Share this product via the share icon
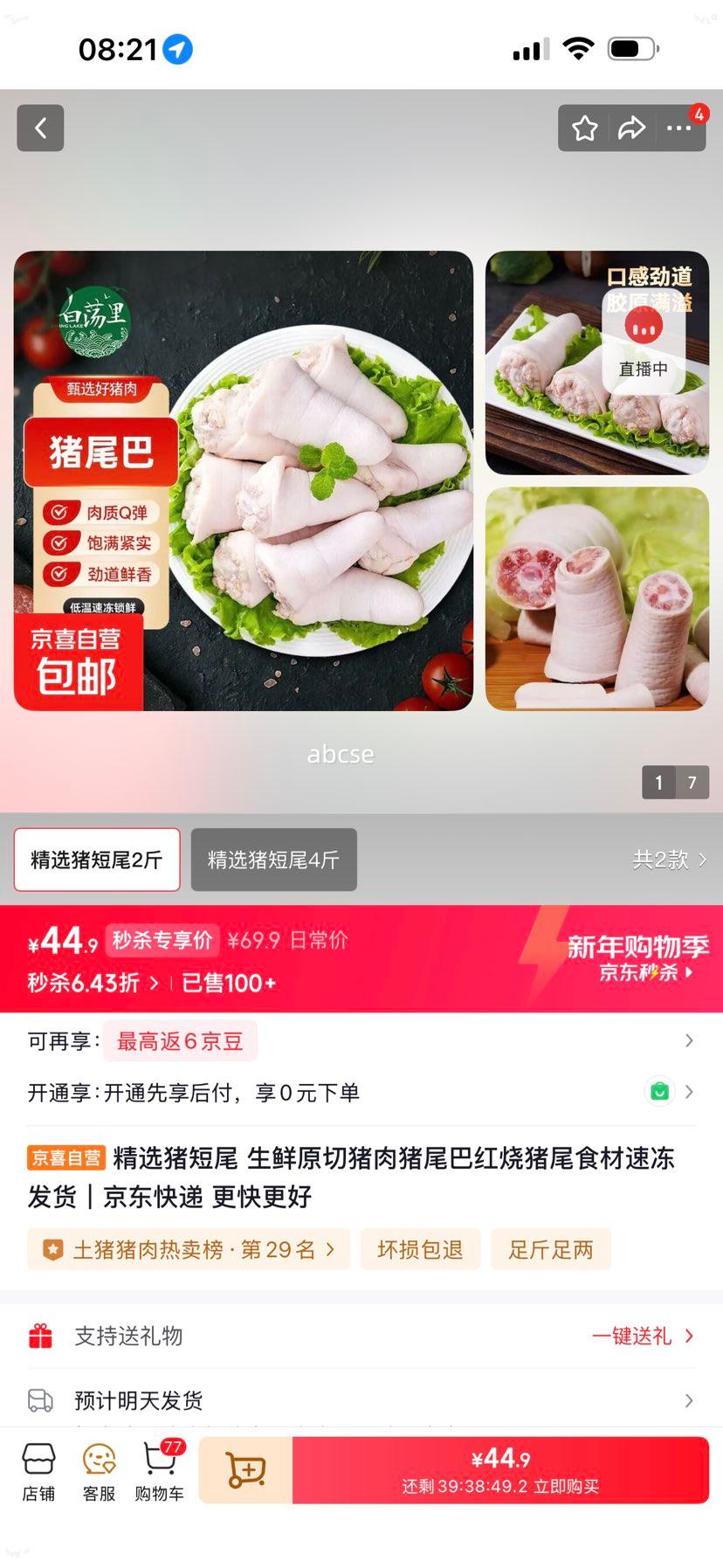The height and width of the screenshot is (1568, 723). point(630,128)
